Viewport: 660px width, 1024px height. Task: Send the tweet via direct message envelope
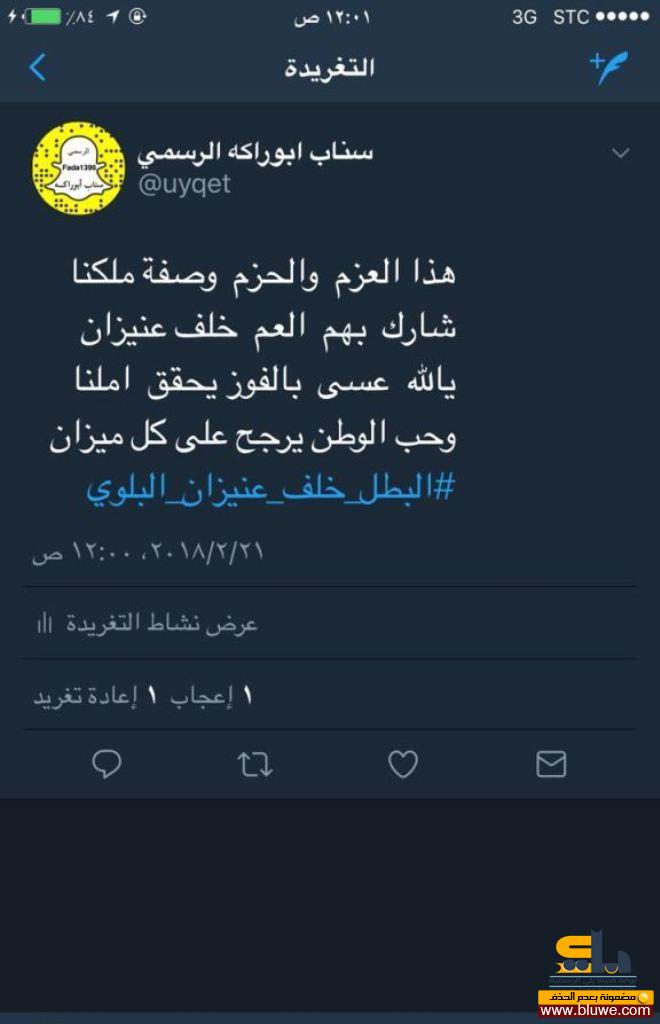click(x=551, y=765)
